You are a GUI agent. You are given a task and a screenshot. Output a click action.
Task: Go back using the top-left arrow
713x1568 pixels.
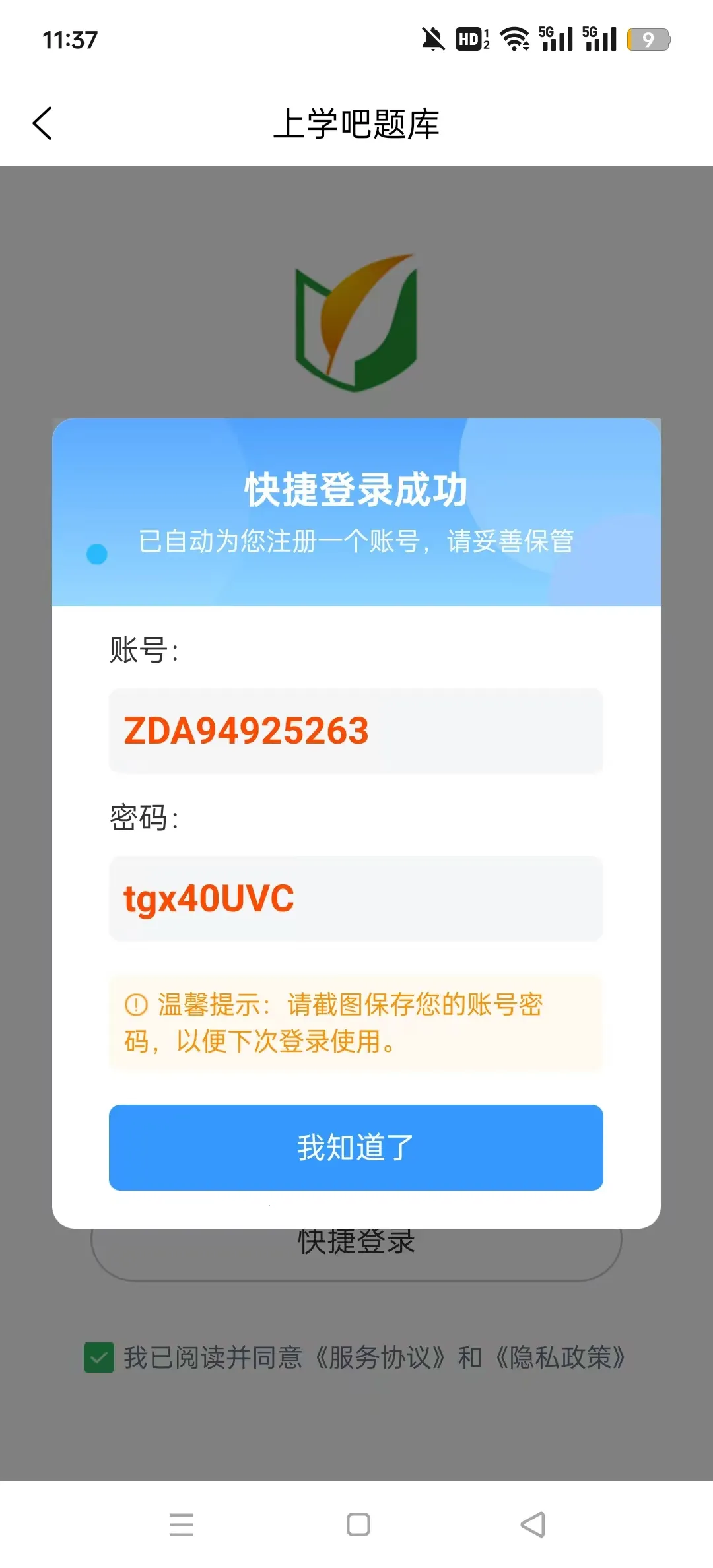click(42, 123)
